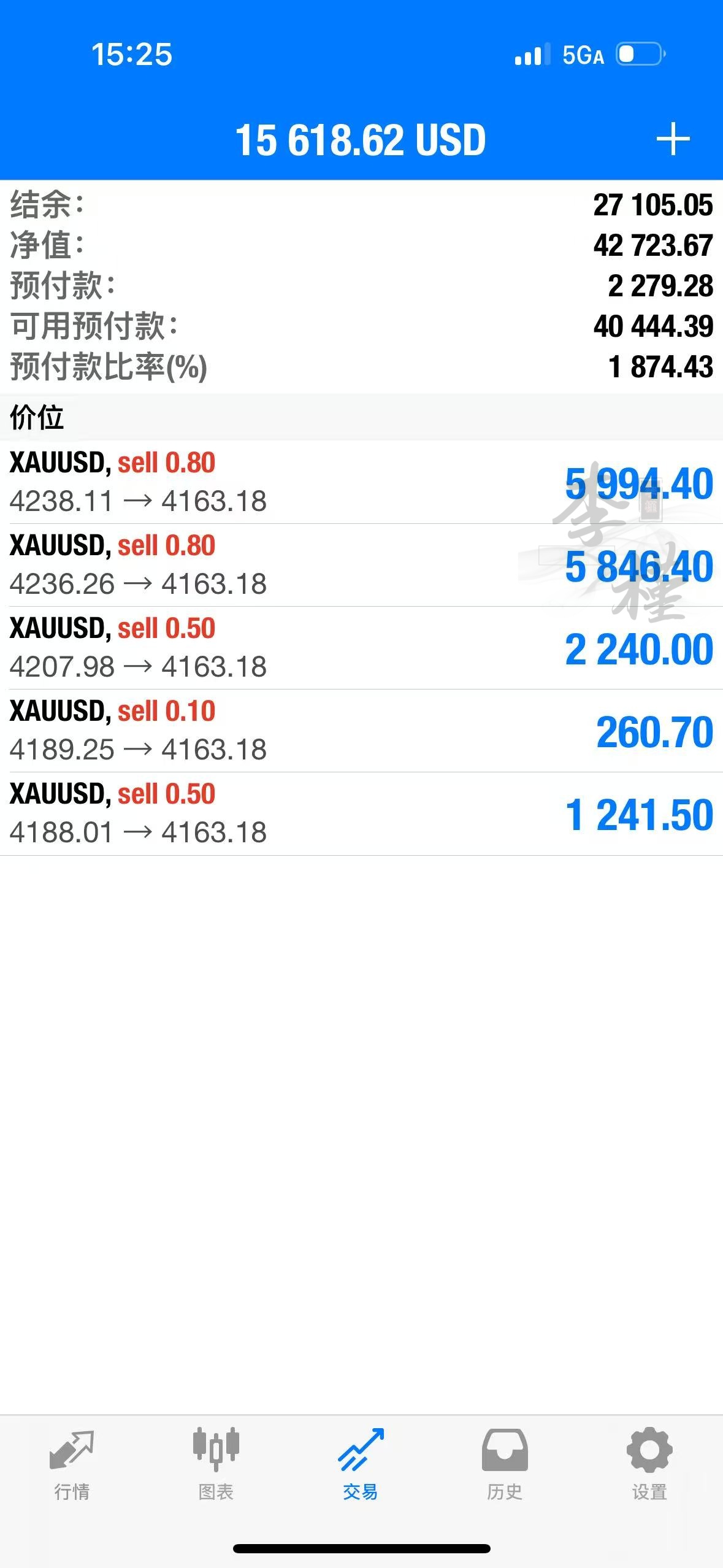This screenshot has height=1568, width=723.
Task: Select the XAUUSD position opened at 4188.01
Action: [x=361, y=813]
